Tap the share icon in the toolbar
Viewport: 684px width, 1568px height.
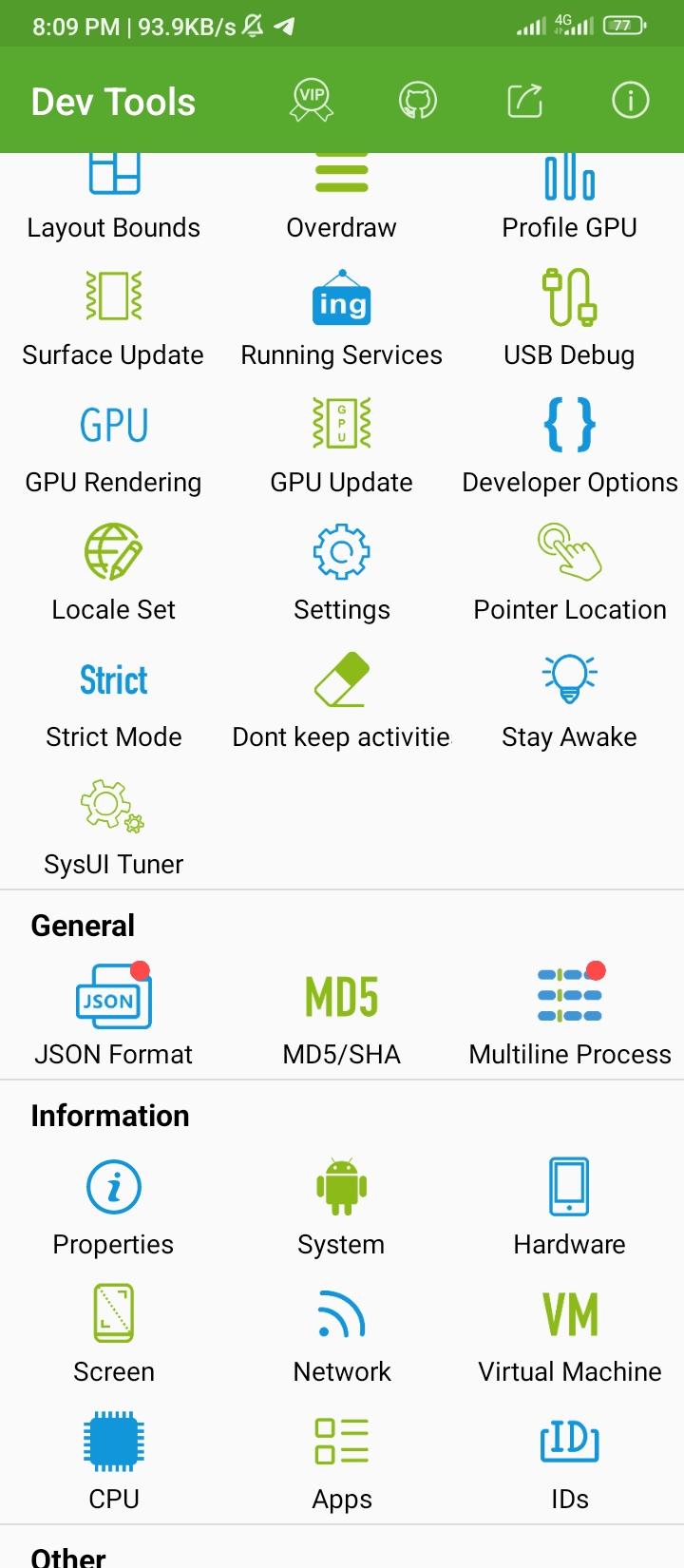(524, 100)
